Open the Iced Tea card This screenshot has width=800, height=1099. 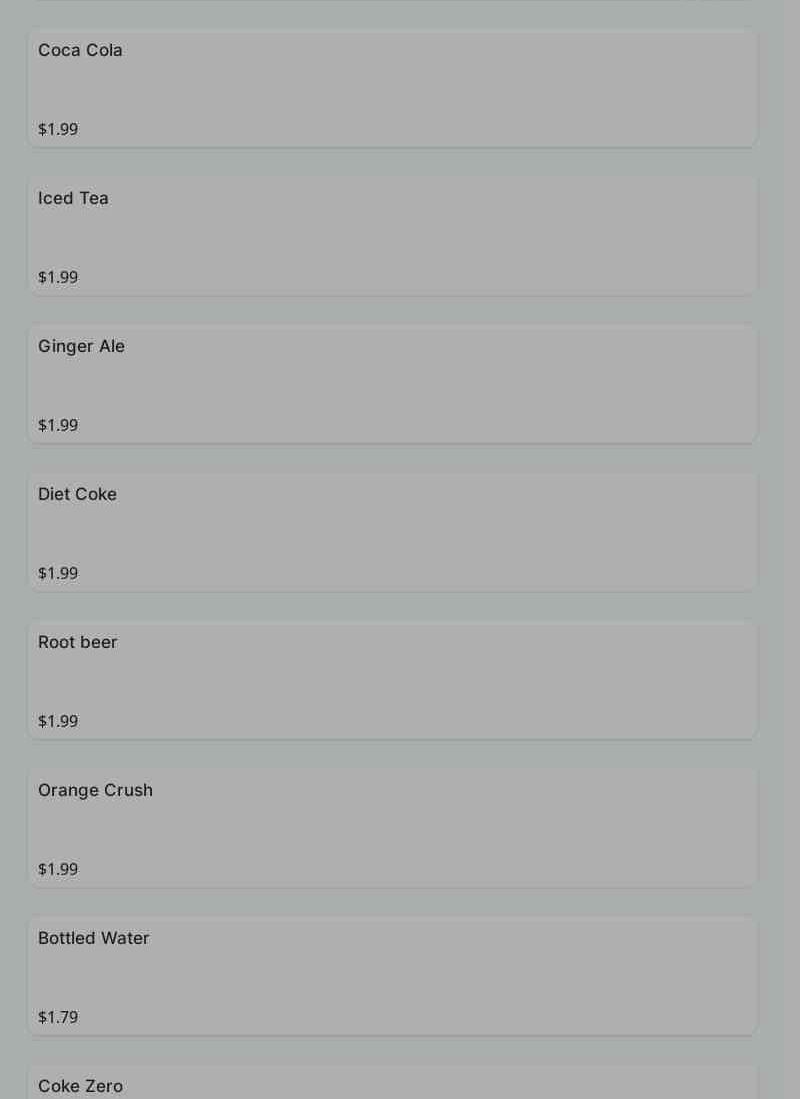(x=392, y=236)
